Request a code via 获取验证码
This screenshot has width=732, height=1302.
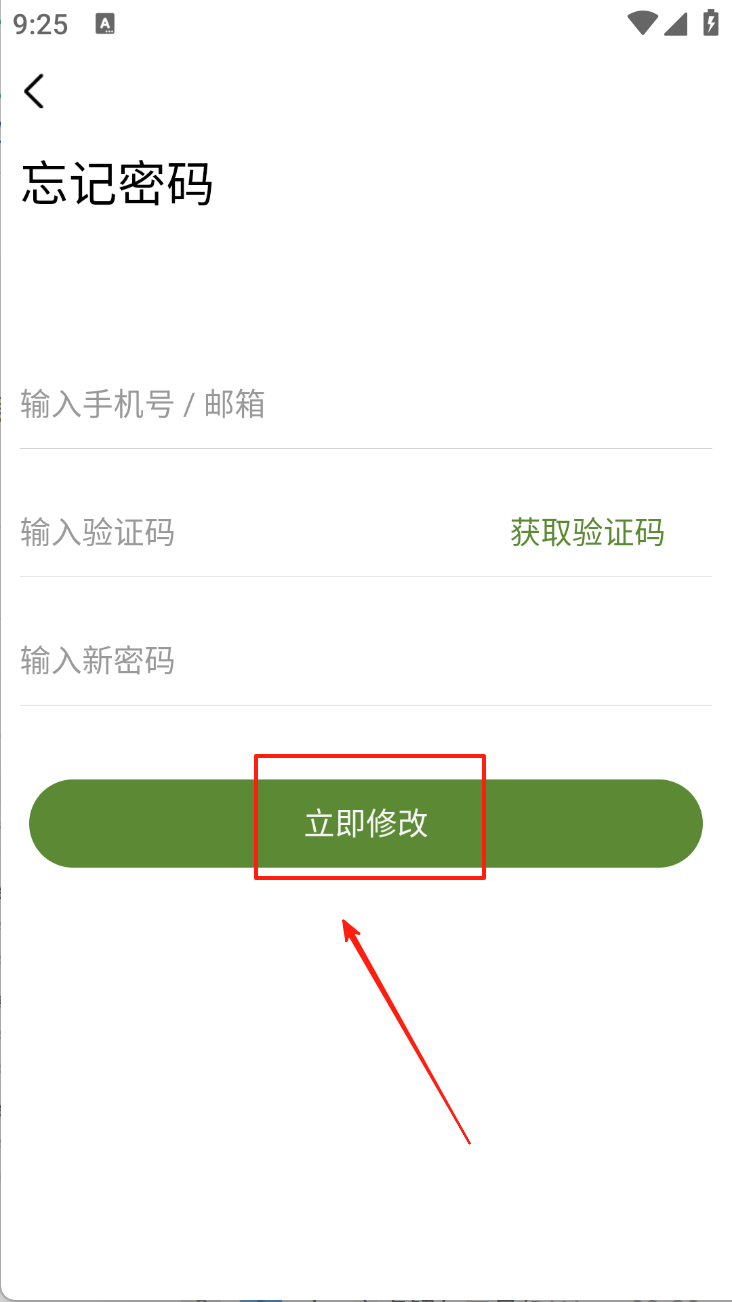coord(587,533)
